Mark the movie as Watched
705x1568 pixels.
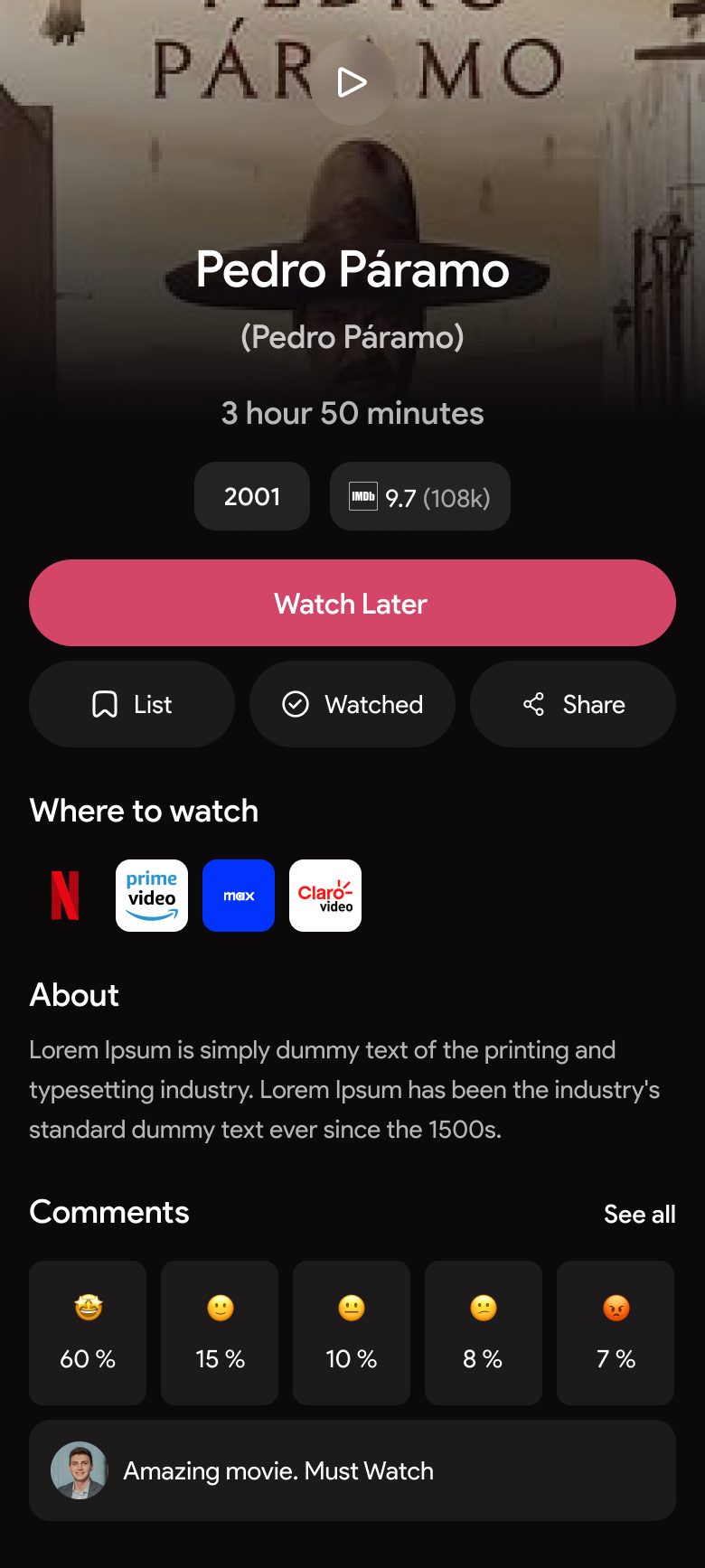352,704
